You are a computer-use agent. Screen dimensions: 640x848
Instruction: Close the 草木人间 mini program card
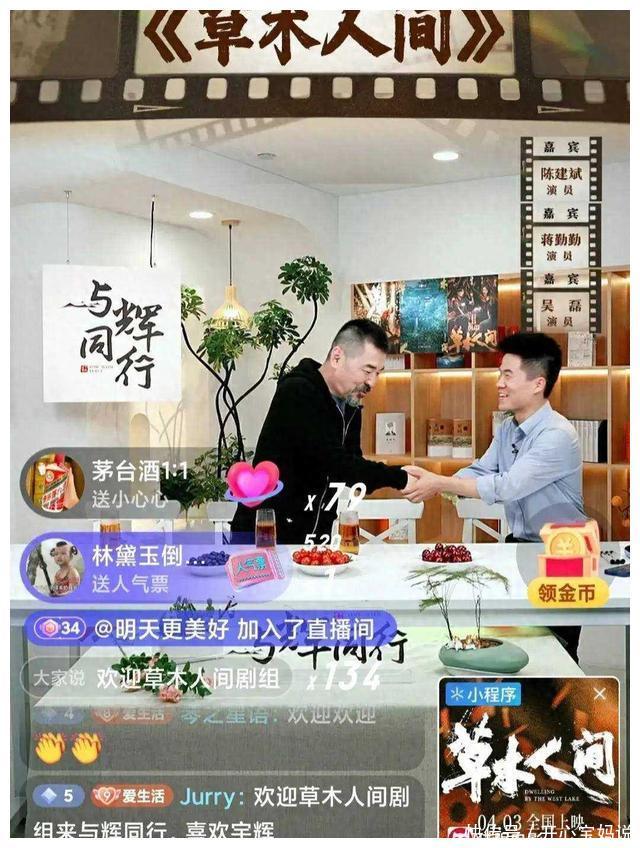600,693
